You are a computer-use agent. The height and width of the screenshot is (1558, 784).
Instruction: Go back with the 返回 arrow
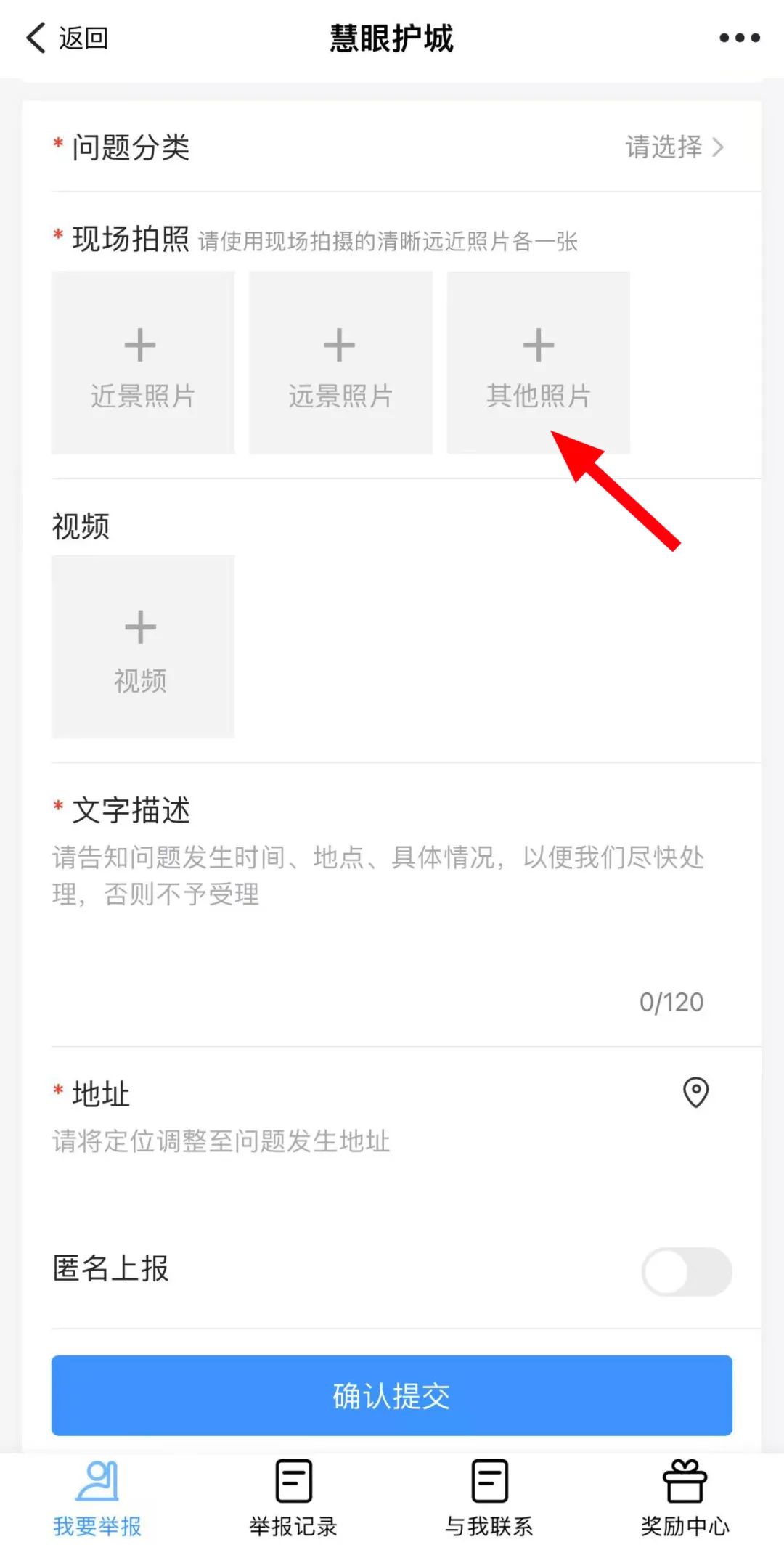point(65,38)
